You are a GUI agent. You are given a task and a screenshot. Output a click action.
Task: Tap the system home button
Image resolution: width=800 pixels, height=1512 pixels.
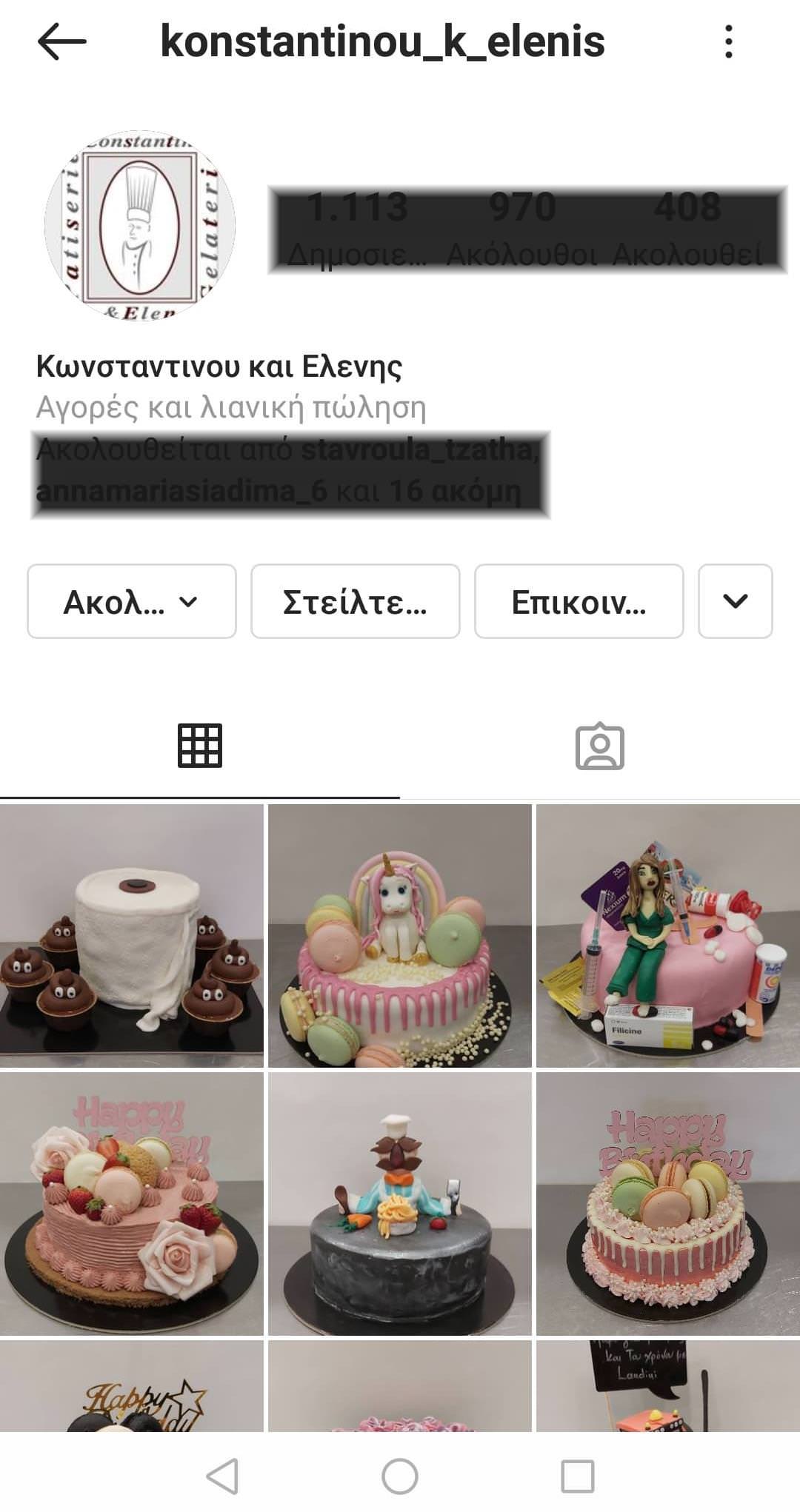coord(399,1476)
